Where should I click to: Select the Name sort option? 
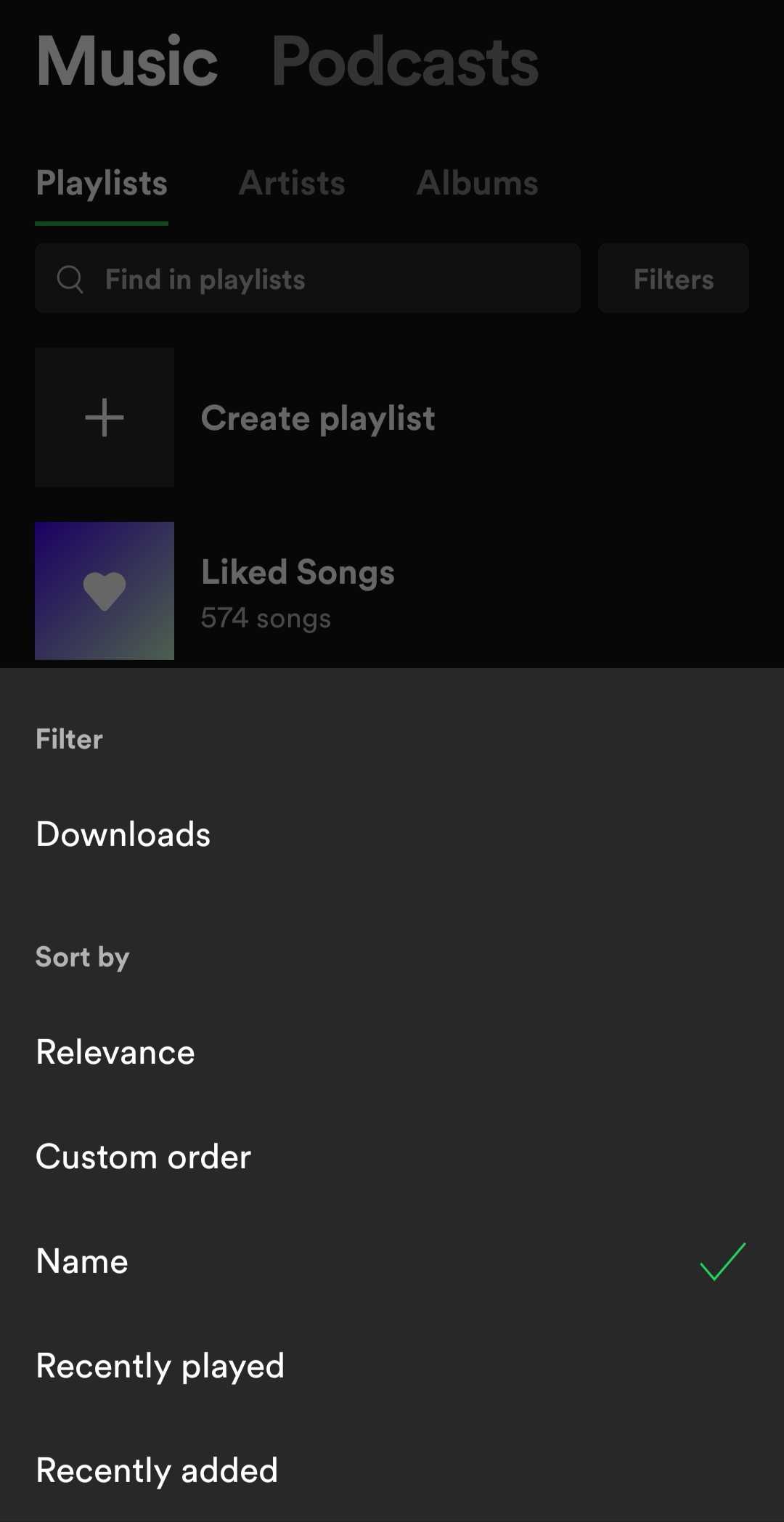coord(82,1261)
